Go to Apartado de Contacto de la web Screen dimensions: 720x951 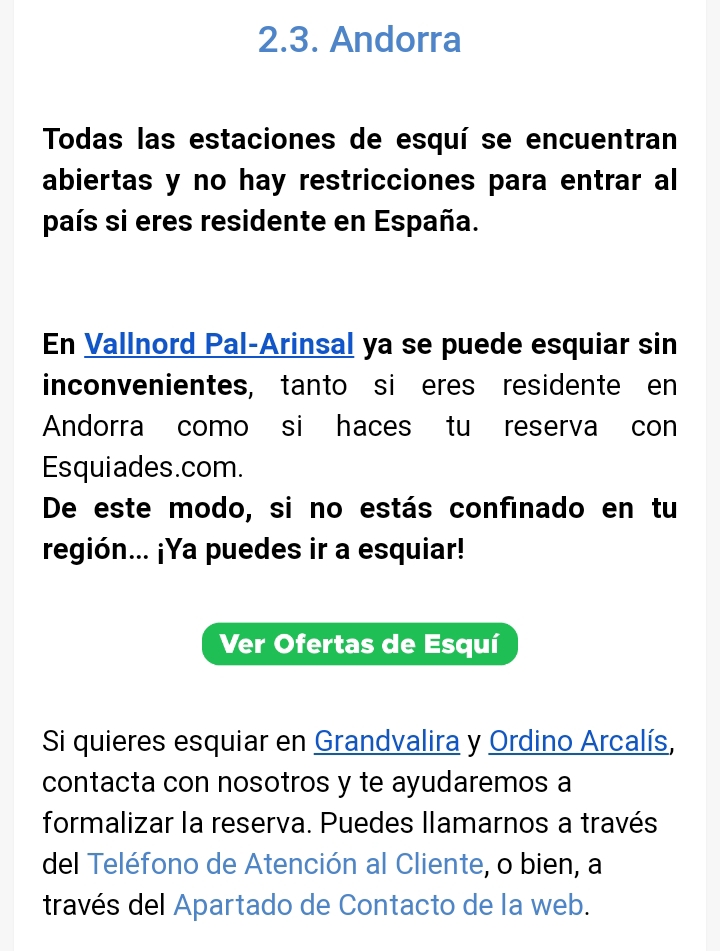click(378, 905)
